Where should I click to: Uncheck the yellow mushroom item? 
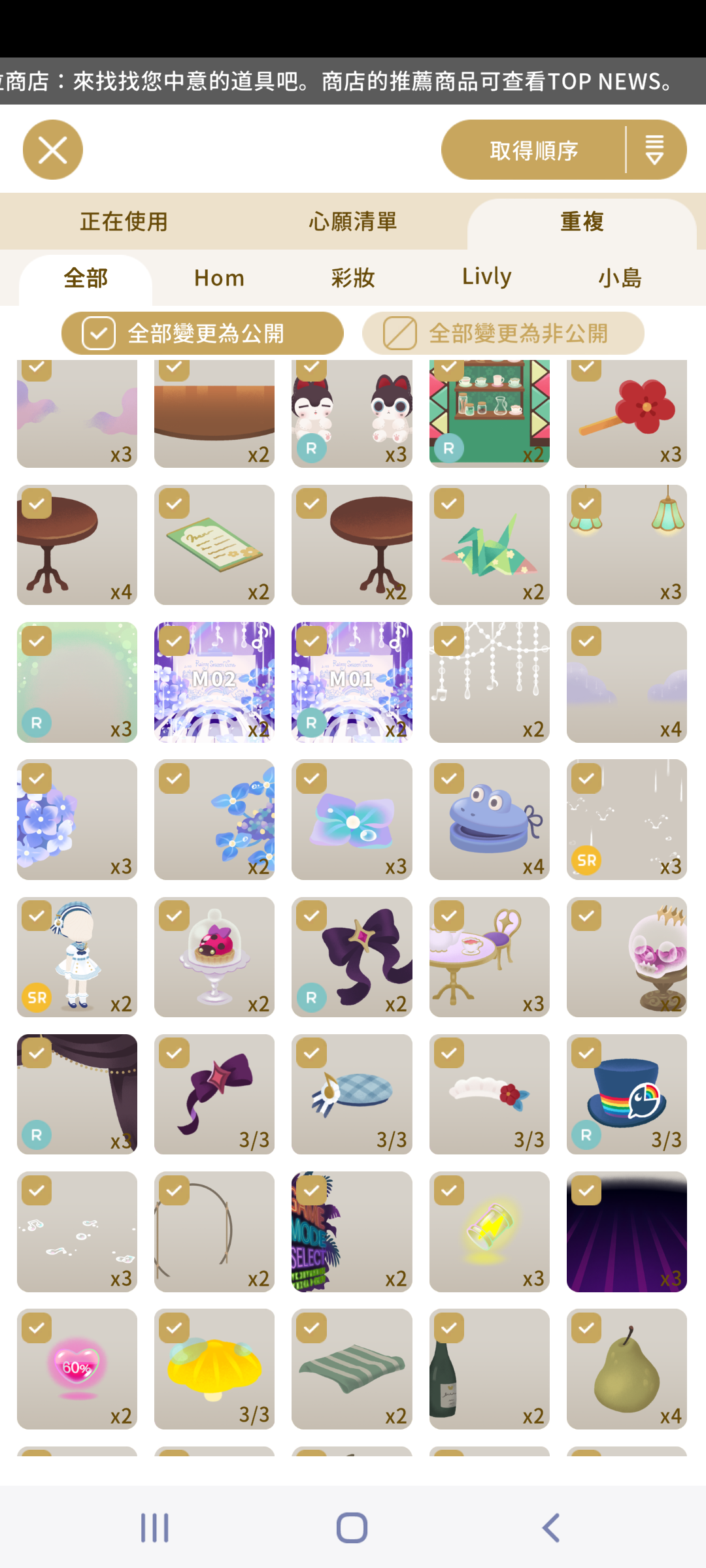175,1328
